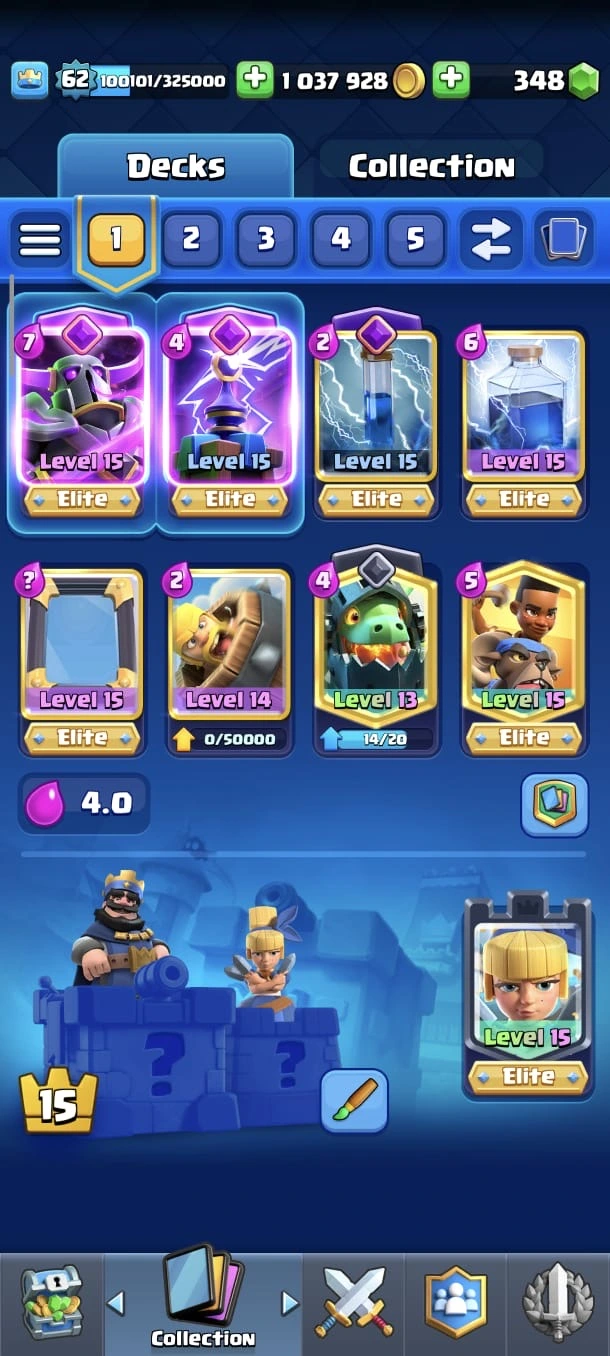
Task: Go to the Battle crossed-swords tab
Action: tap(355, 1302)
